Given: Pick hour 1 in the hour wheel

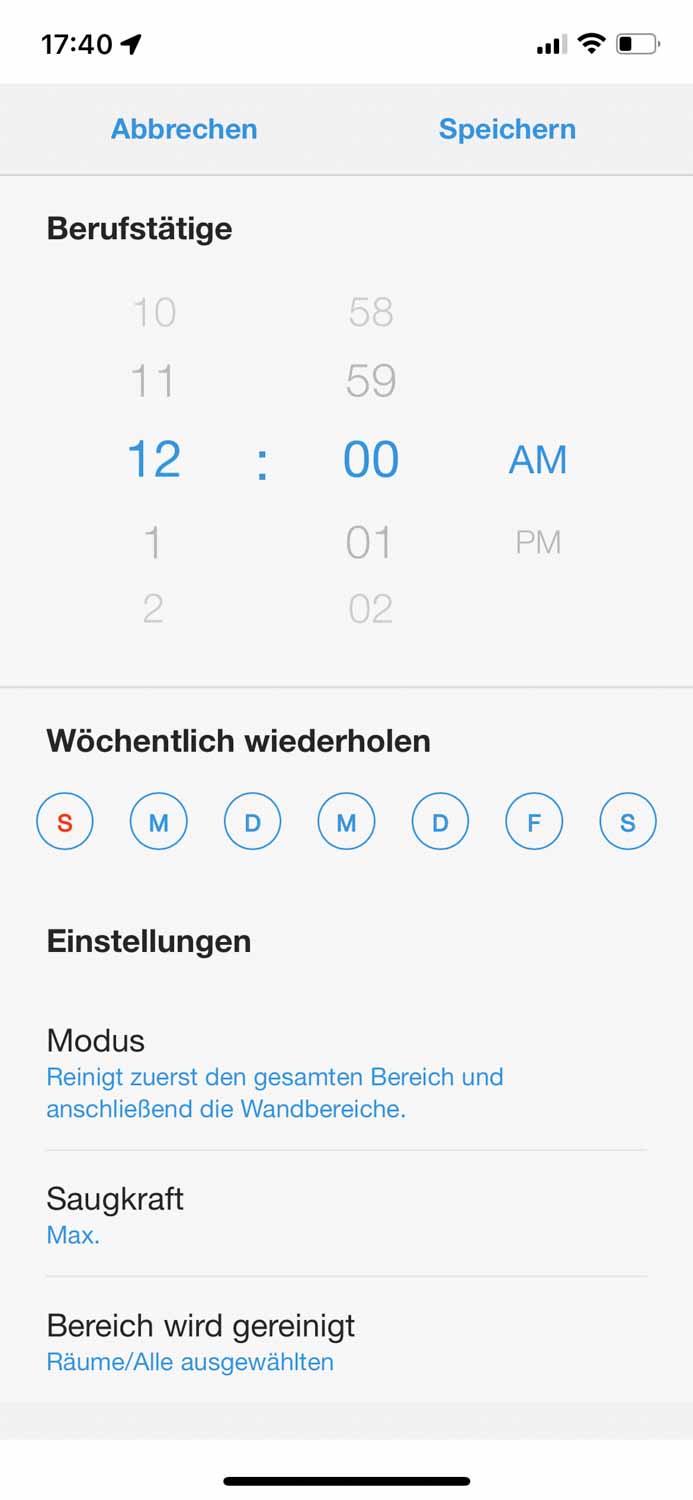Looking at the screenshot, I should (153, 542).
